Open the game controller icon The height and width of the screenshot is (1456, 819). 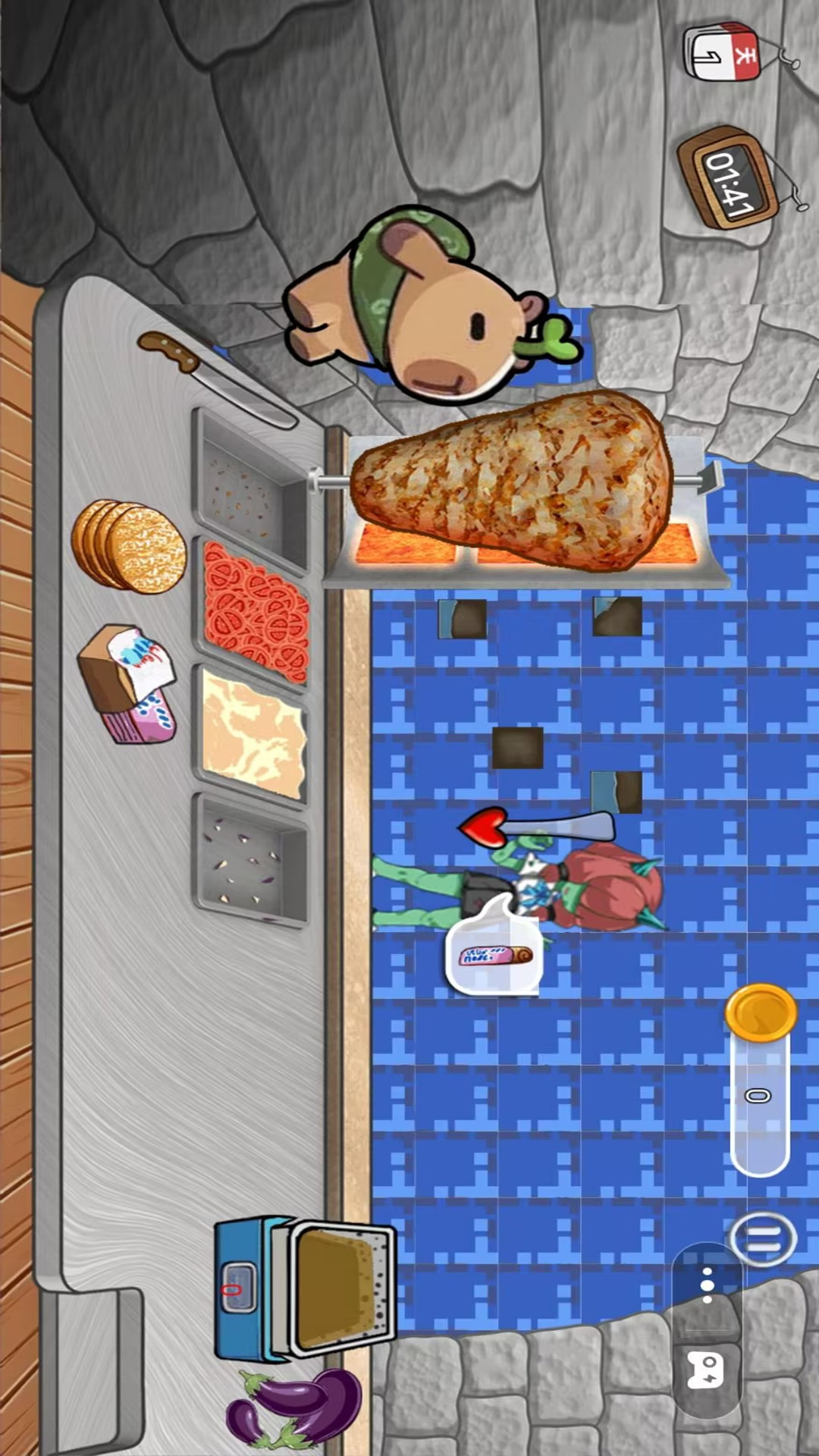tap(704, 1370)
